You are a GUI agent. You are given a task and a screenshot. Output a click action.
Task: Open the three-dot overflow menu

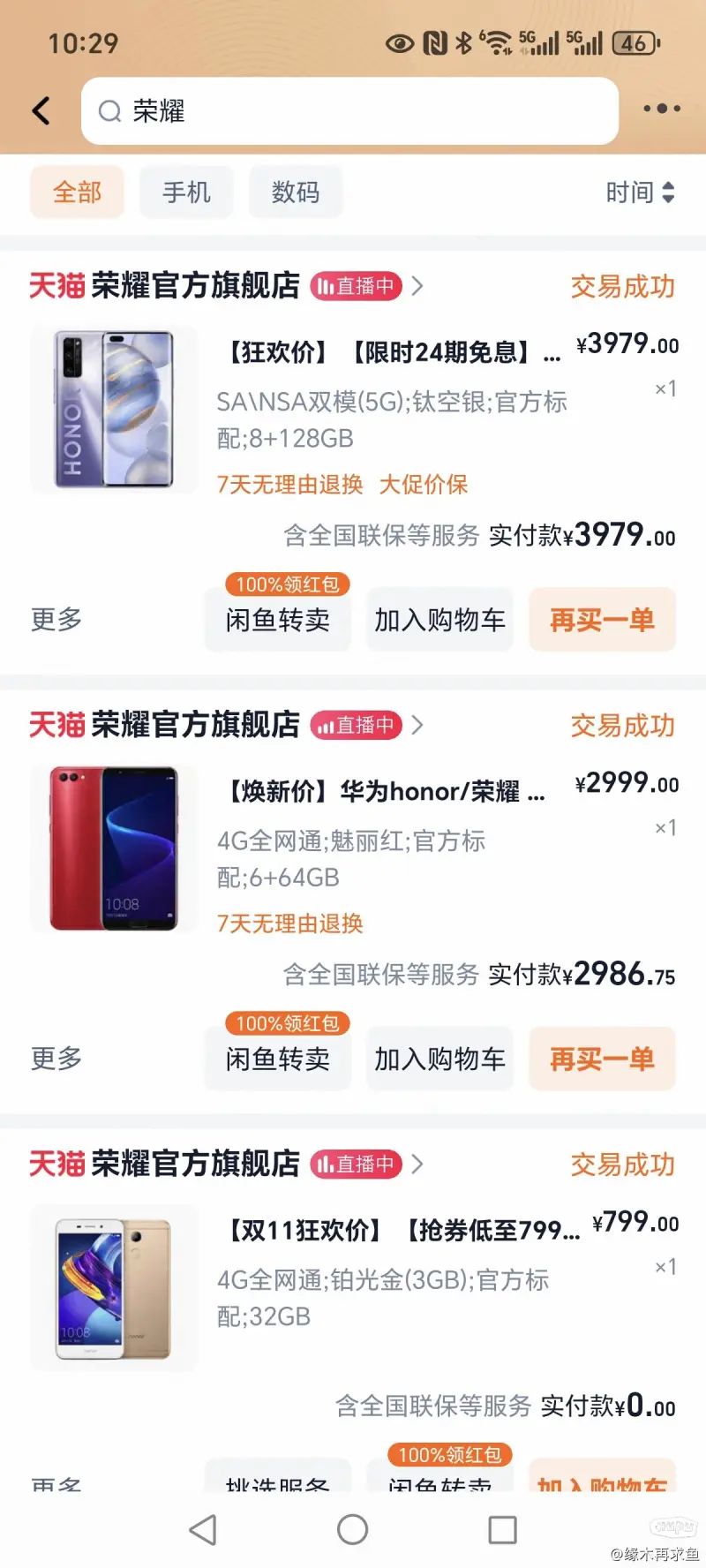[662, 109]
